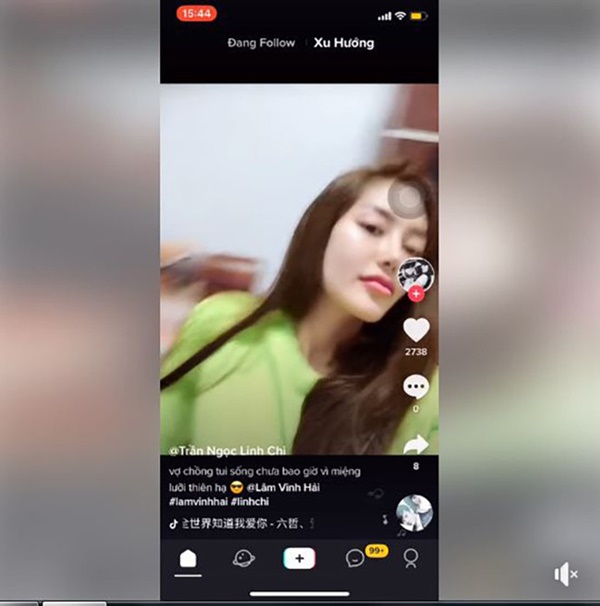Screen dimensions: 600x606
Task: Open the inbox with 99+ messages
Action: [x=355, y=559]
